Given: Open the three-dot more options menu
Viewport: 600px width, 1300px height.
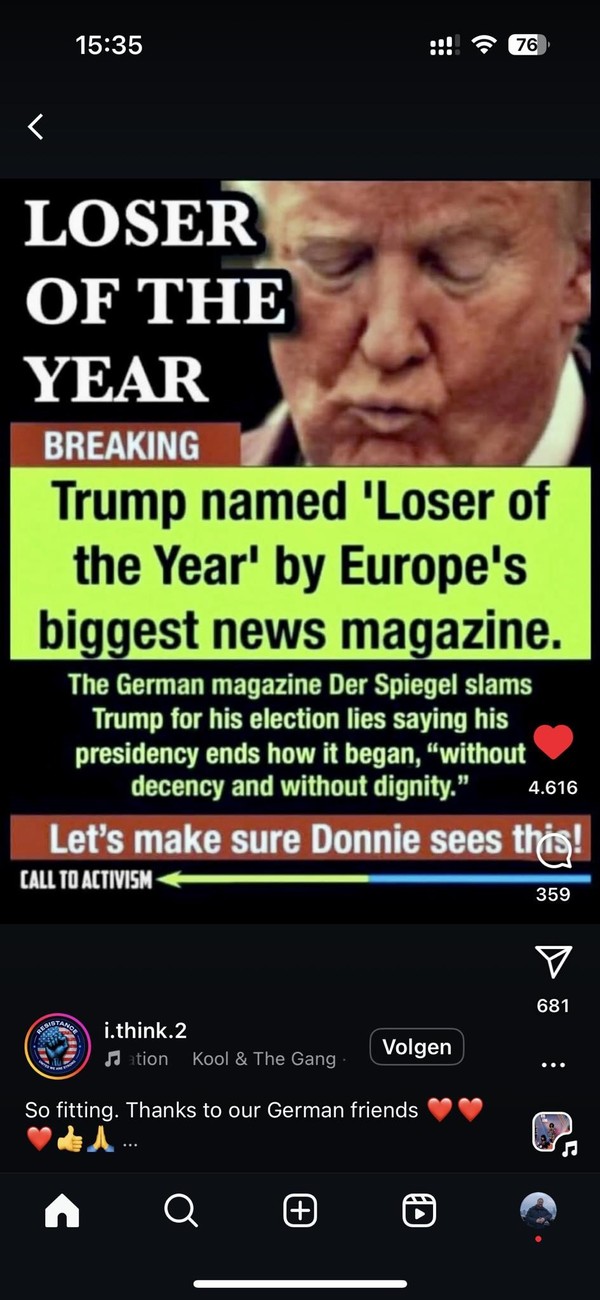Looking at the screenshot, I should coord(552,1065).
